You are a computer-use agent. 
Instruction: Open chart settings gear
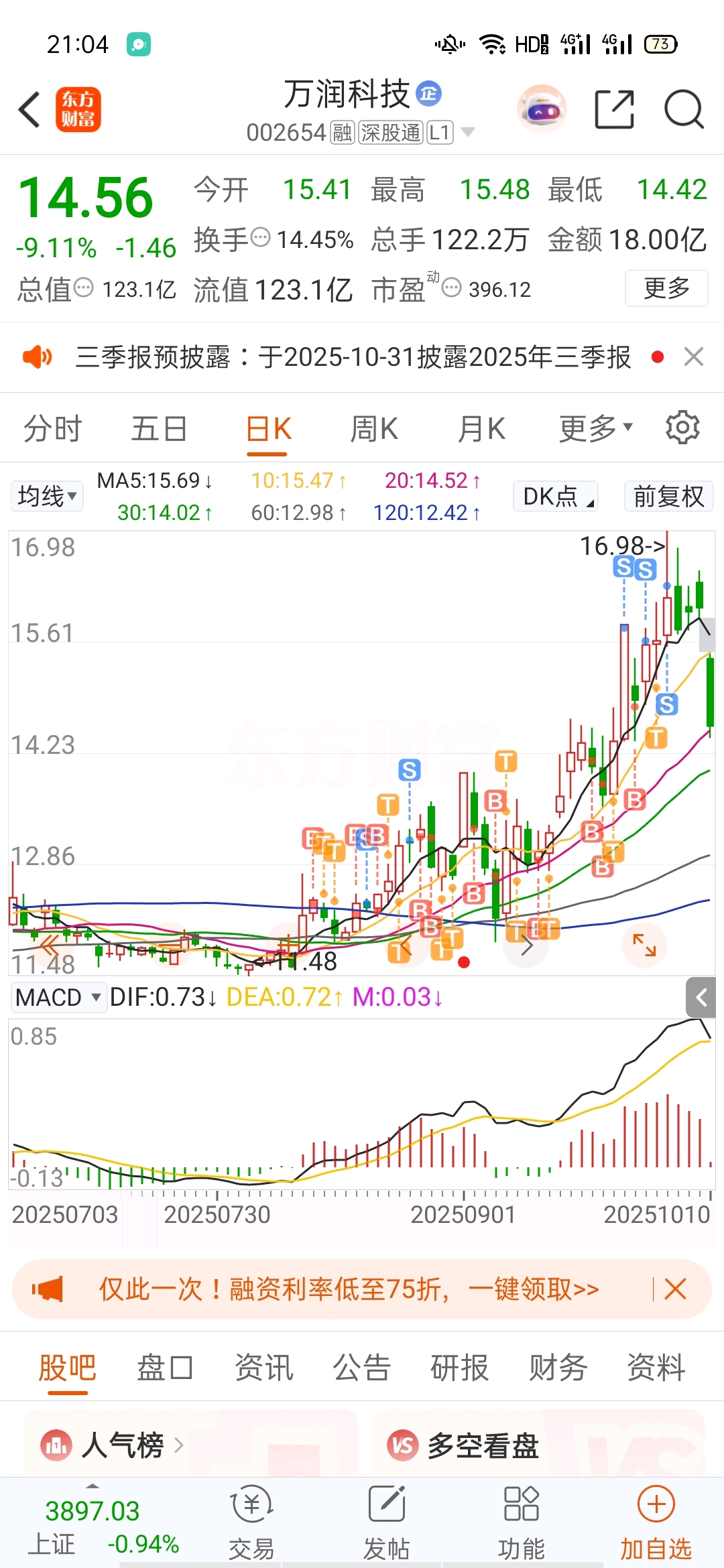coord(682,428)
